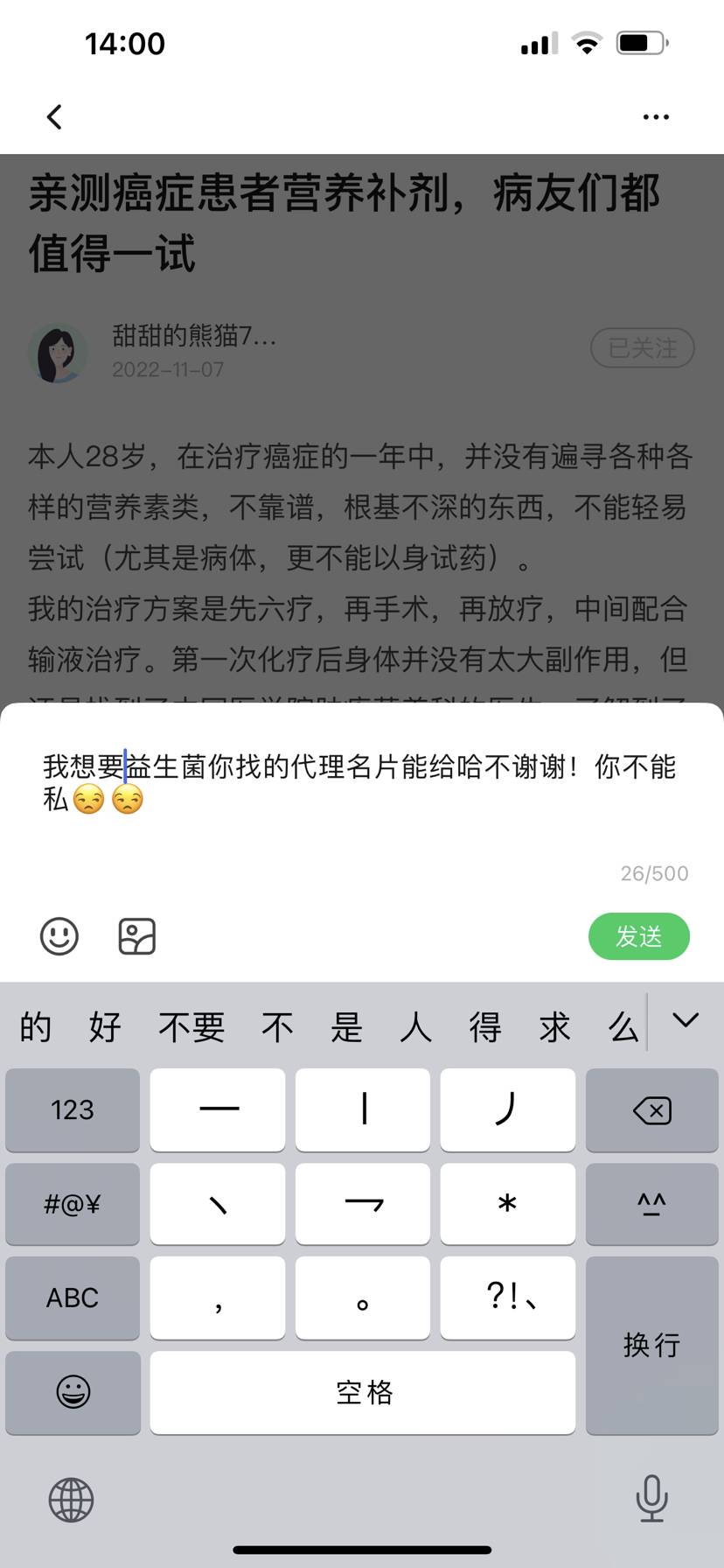Tap the green 发送 button
The image size is (724, 1568).
pyautogui.click(x=638, y=936)
